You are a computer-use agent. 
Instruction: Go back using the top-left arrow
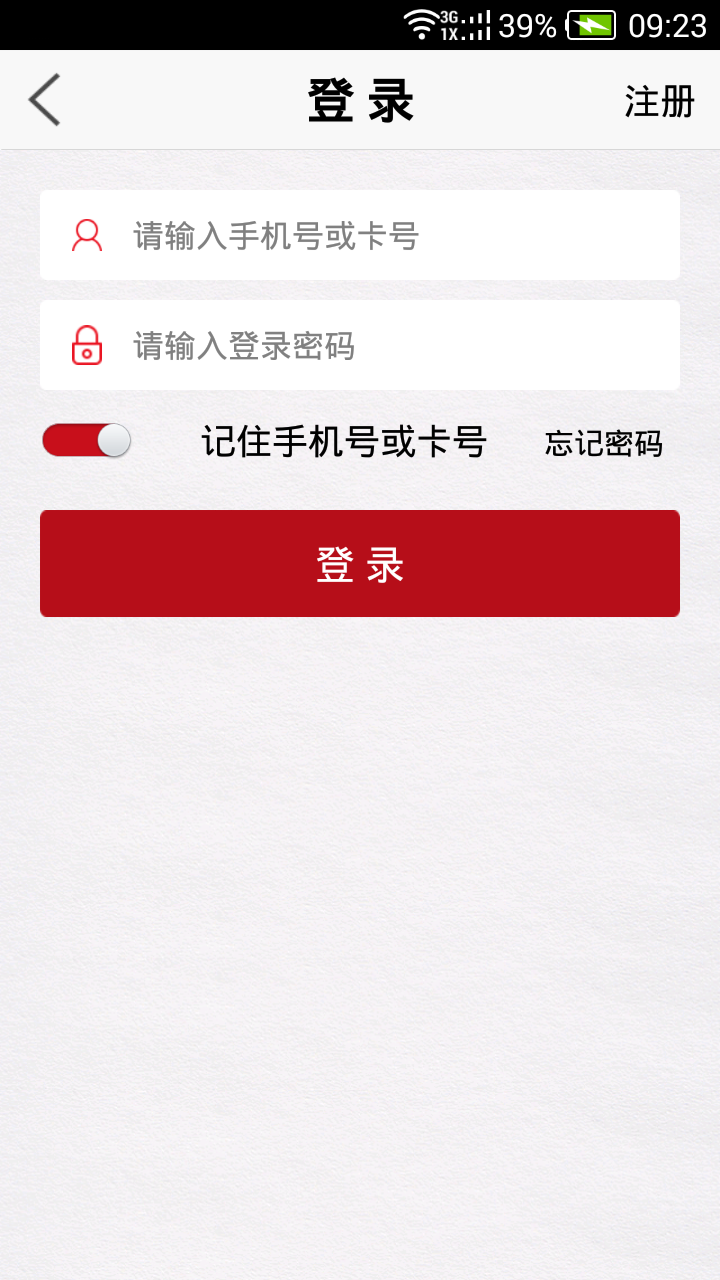pyautogui.click(x=45, y=100)
